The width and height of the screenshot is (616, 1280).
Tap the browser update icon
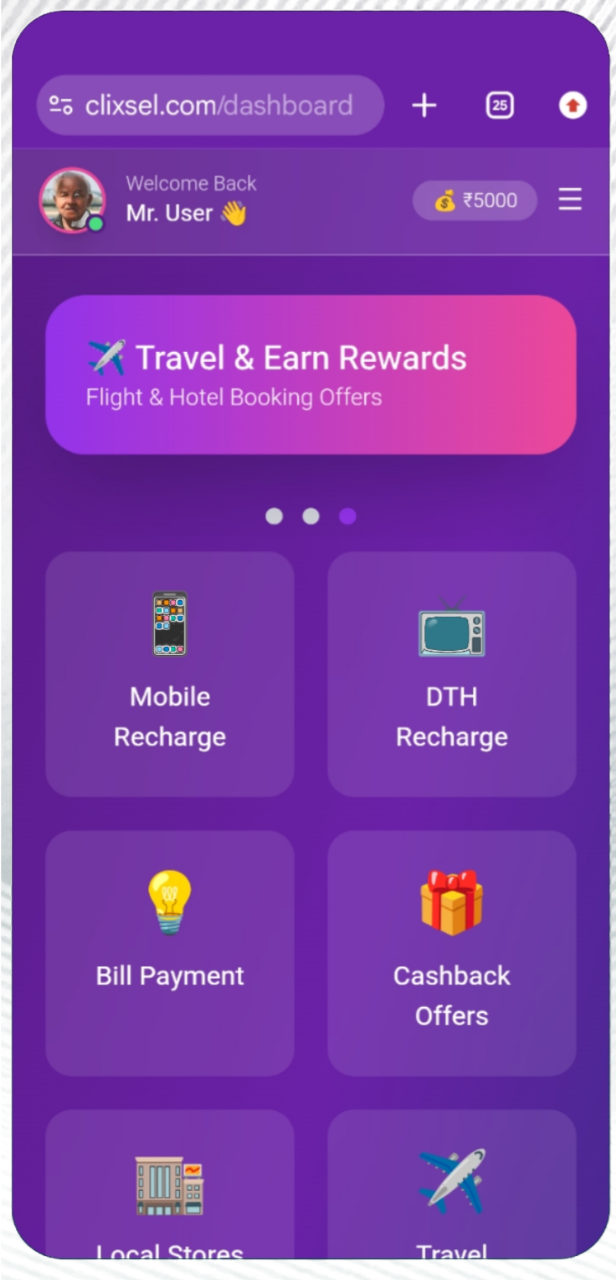point(573,105)
